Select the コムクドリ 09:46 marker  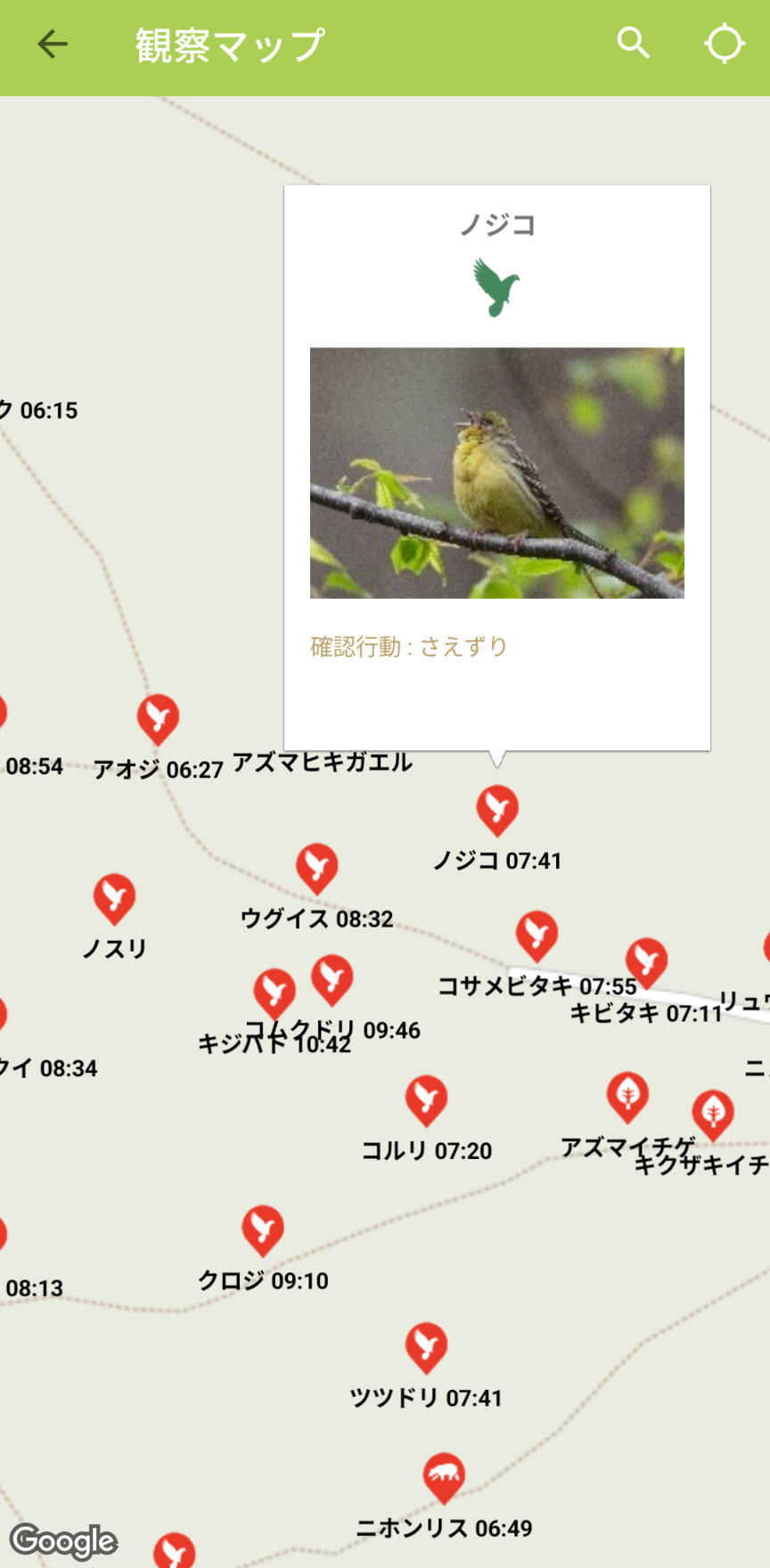click(332, 977)
